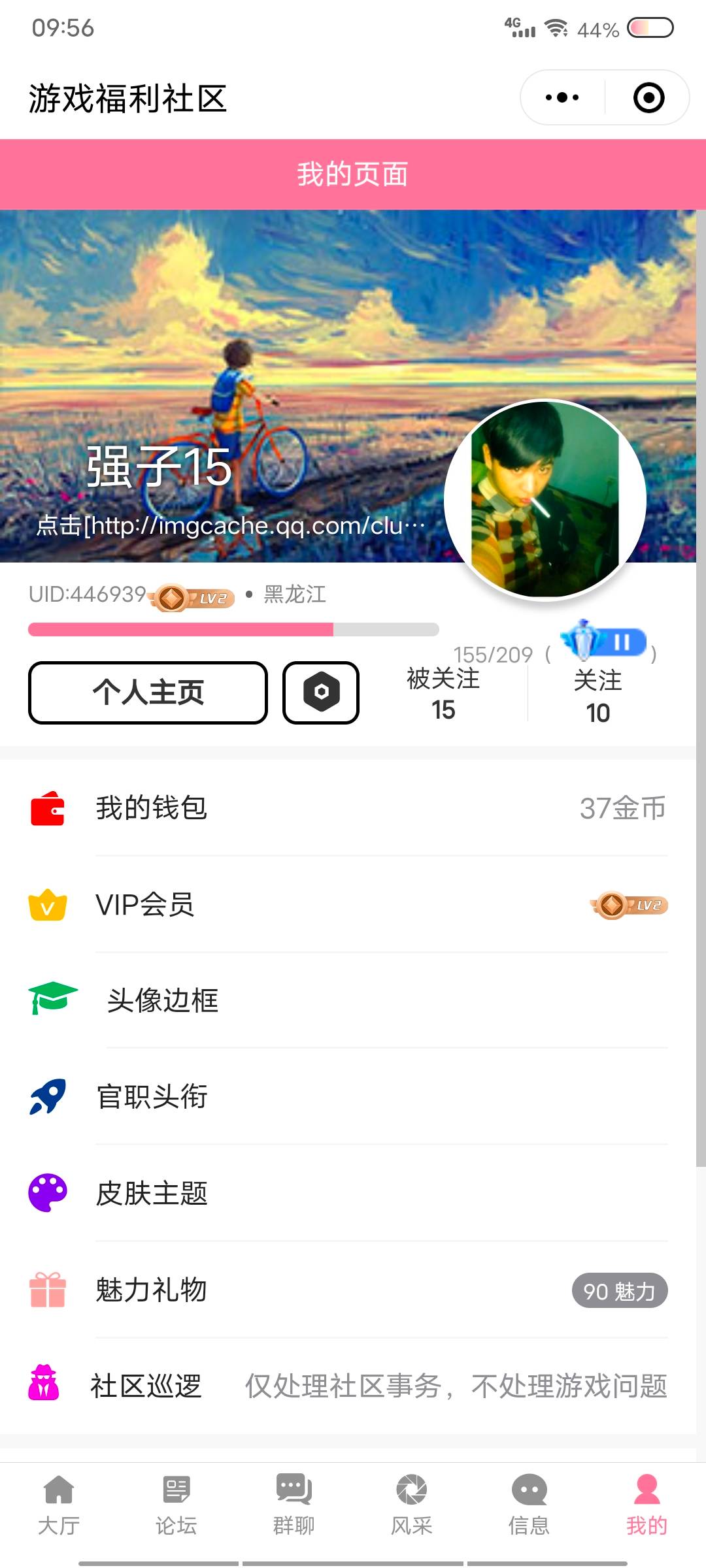Open 关注 following list

597,696
